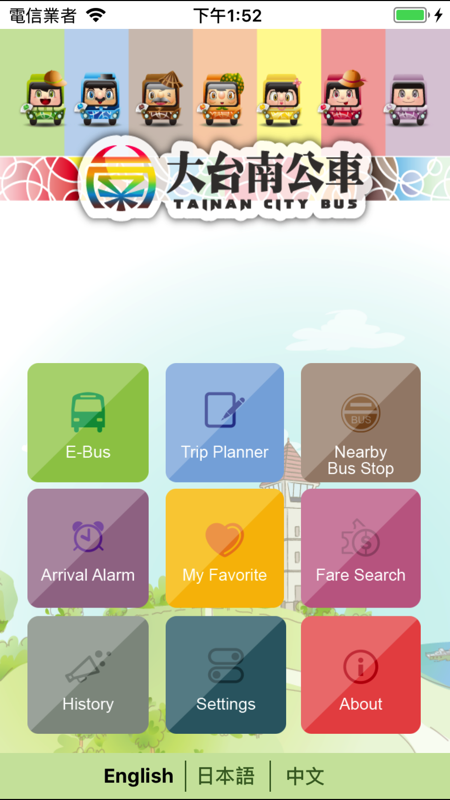Open the About page
The height and width of the screenshot is (800, 450).
[x=361, y=675]
